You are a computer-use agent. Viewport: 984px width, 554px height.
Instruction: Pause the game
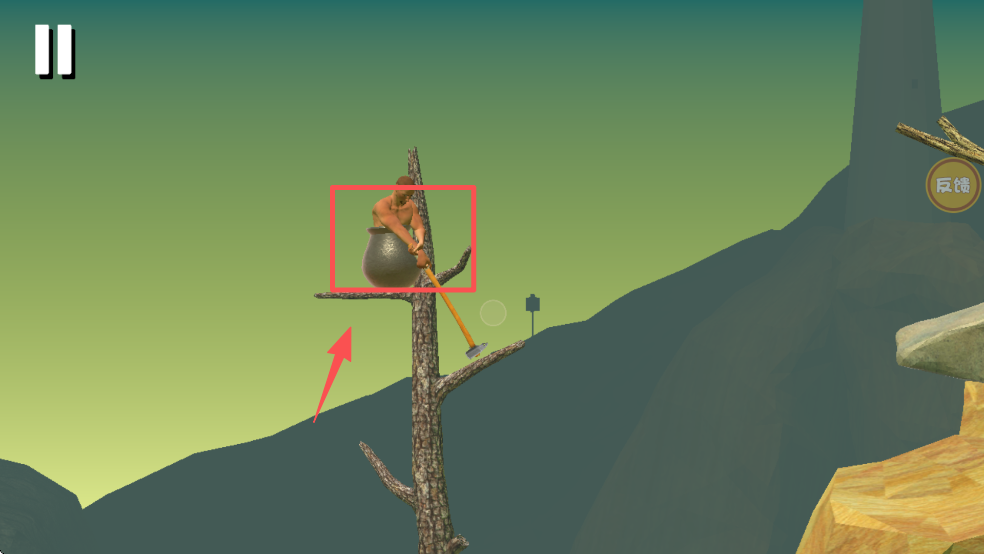(x=54, y=50)
